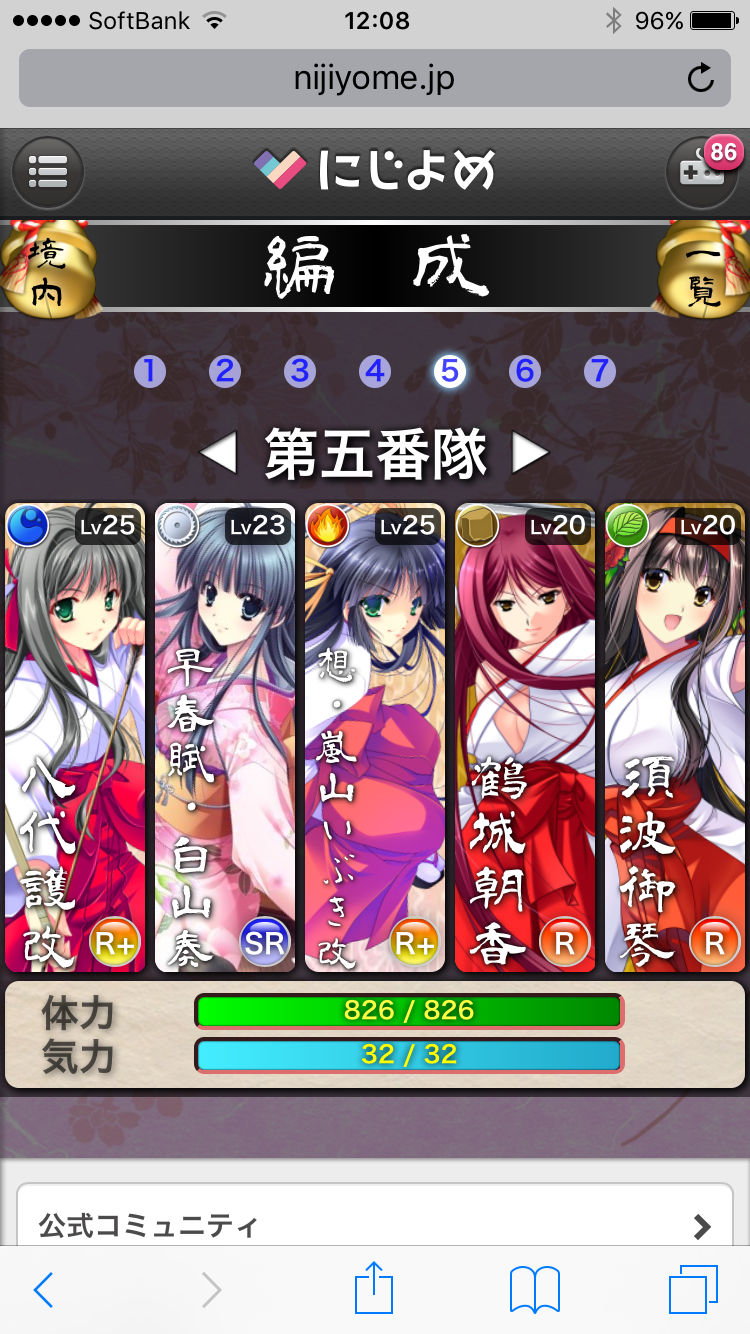Open the 鶴城朝香 character card
The height and width of the screenshot is (1334, 750).
point(525,737)
